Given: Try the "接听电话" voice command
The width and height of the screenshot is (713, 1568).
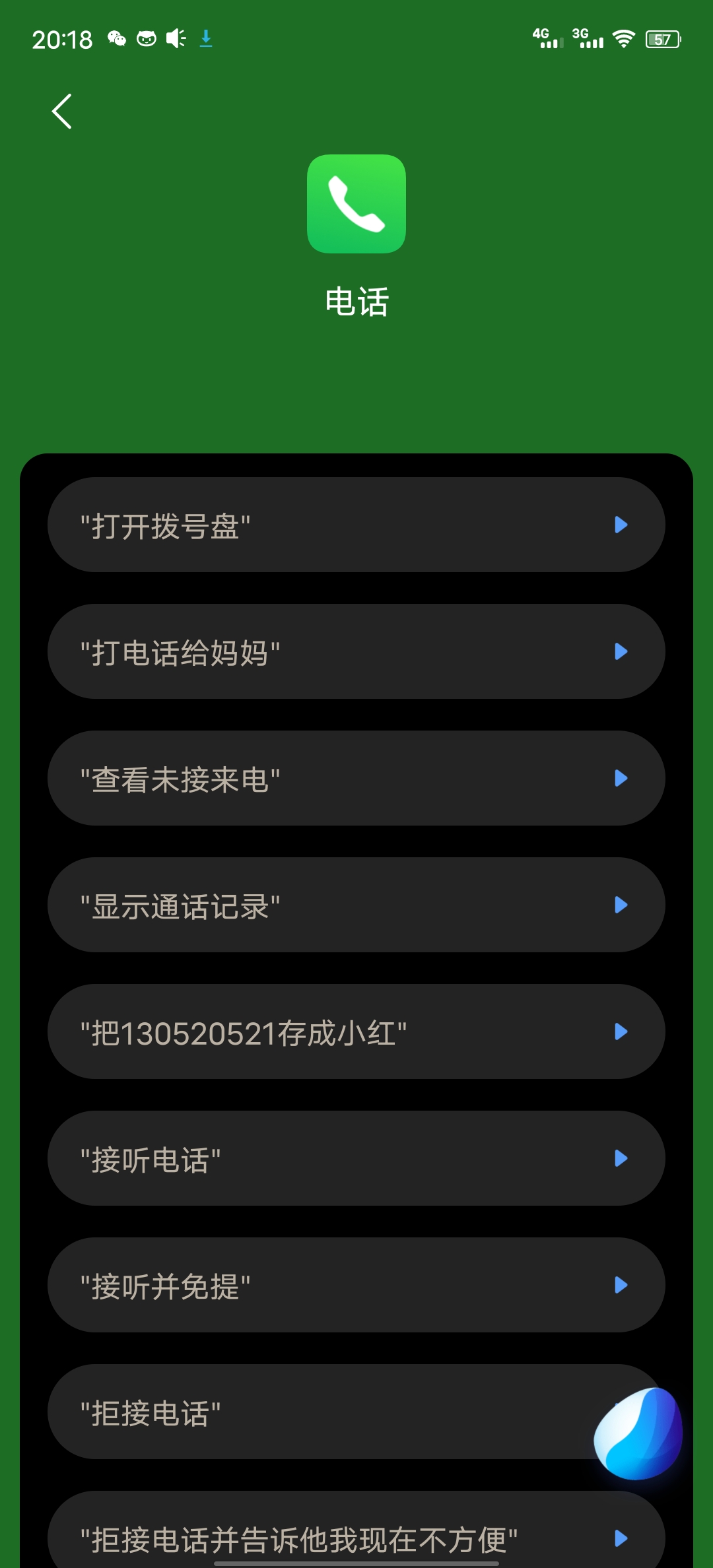Looking at the screenshot, I should (356, 1158).
